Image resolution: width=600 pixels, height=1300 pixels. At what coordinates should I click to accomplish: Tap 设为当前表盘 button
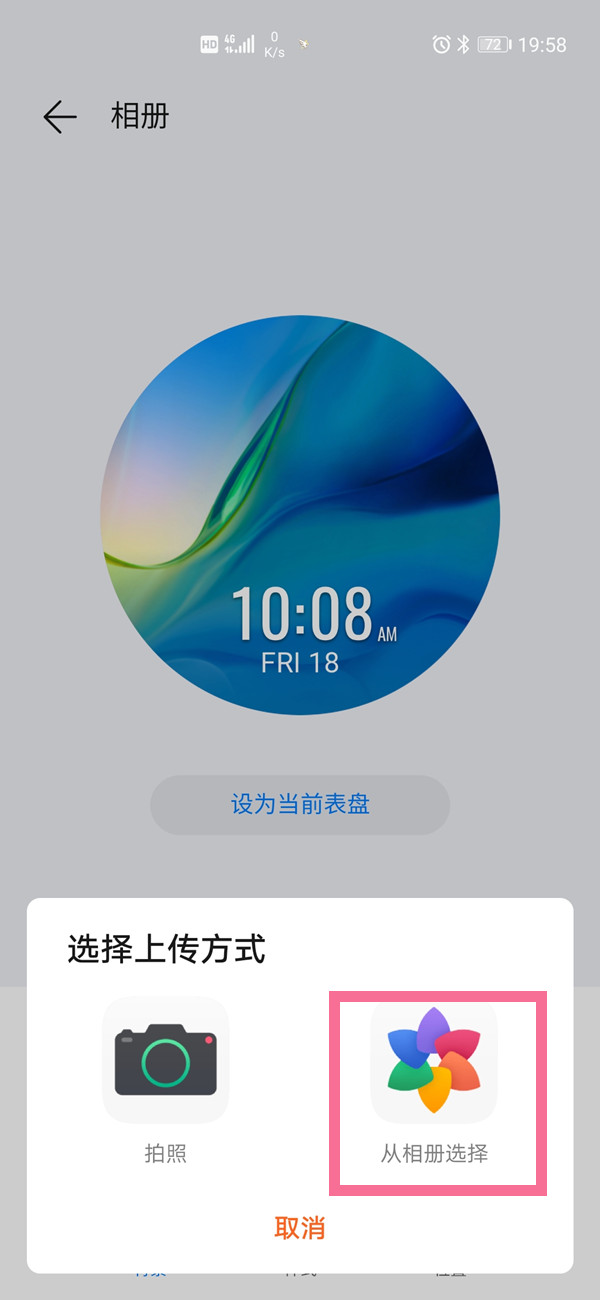click(x=300, y=805)
